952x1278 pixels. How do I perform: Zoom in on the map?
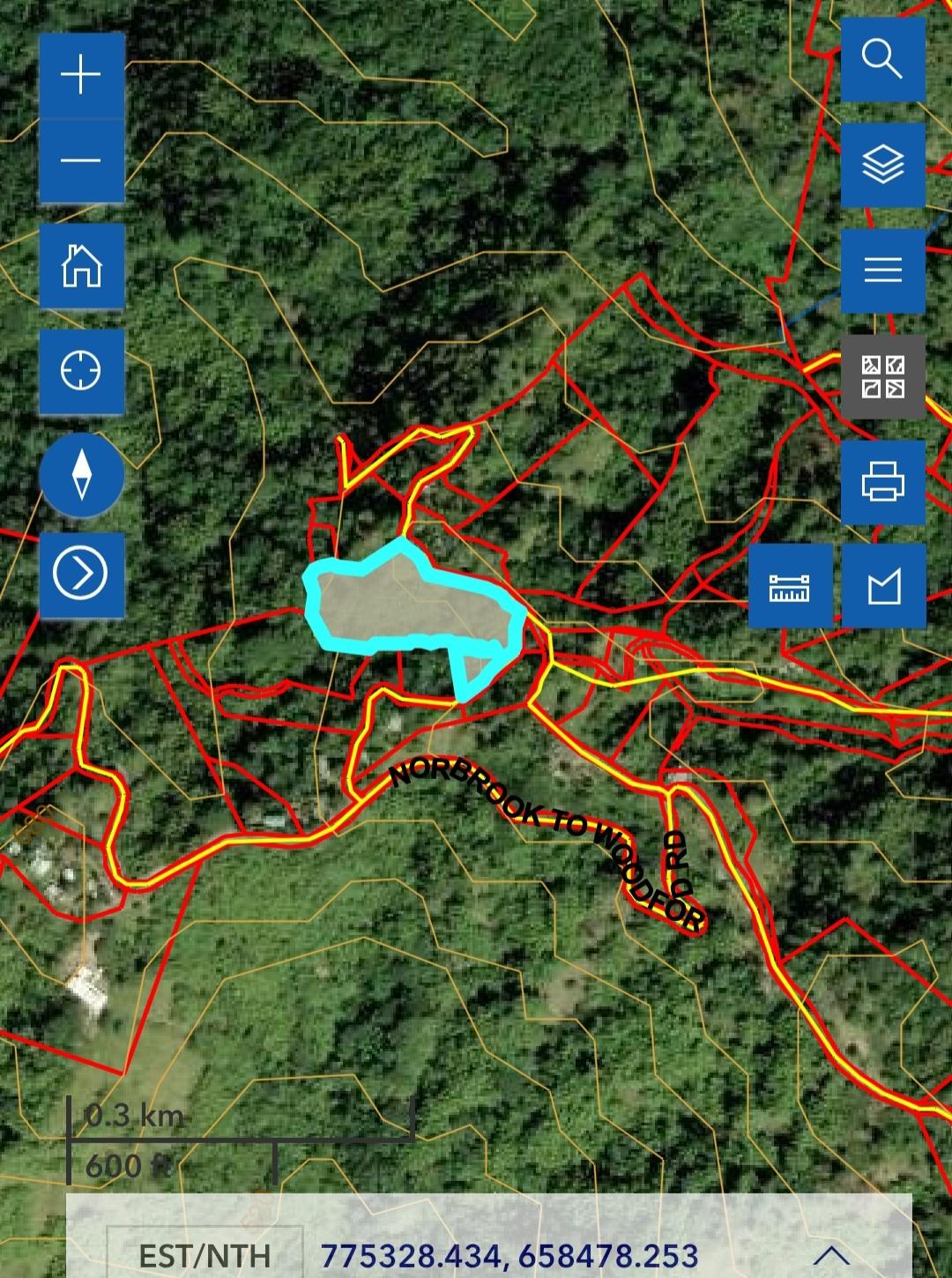[x=81, y=74]
